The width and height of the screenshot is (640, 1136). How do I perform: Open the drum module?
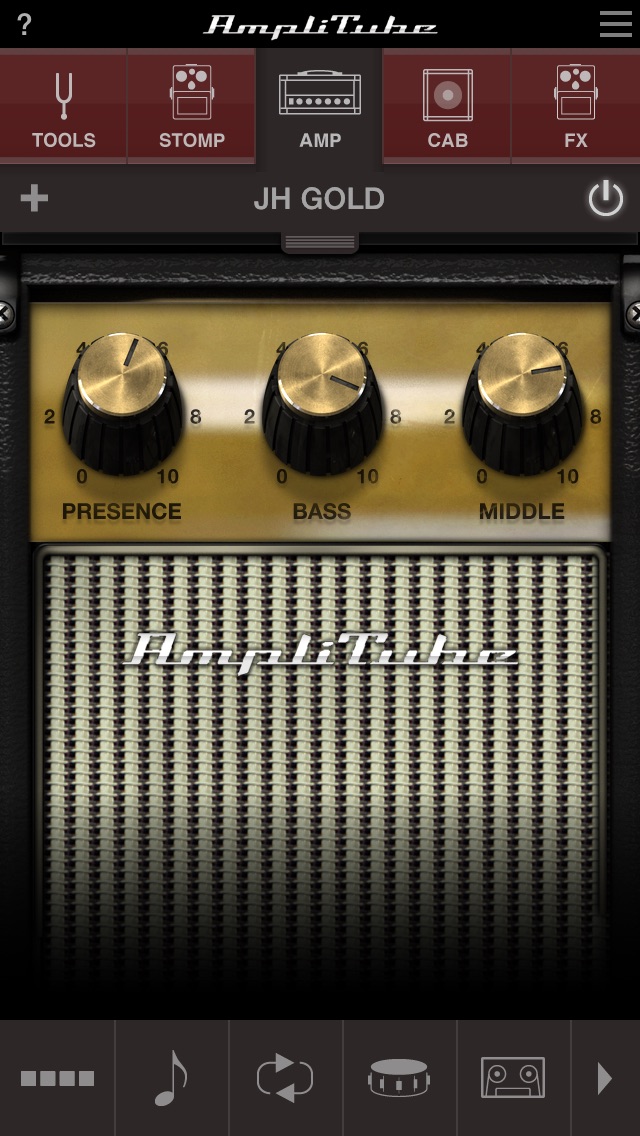(x=399, y=1078)
